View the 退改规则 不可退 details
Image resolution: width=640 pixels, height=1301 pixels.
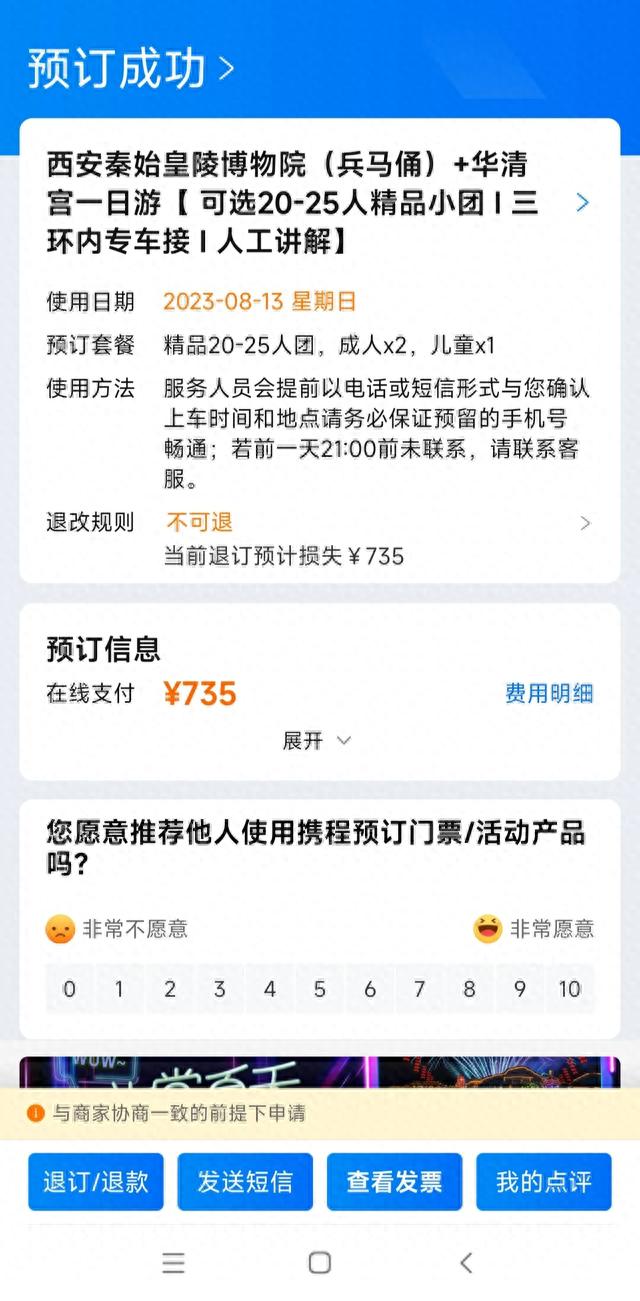coord(318,522)
